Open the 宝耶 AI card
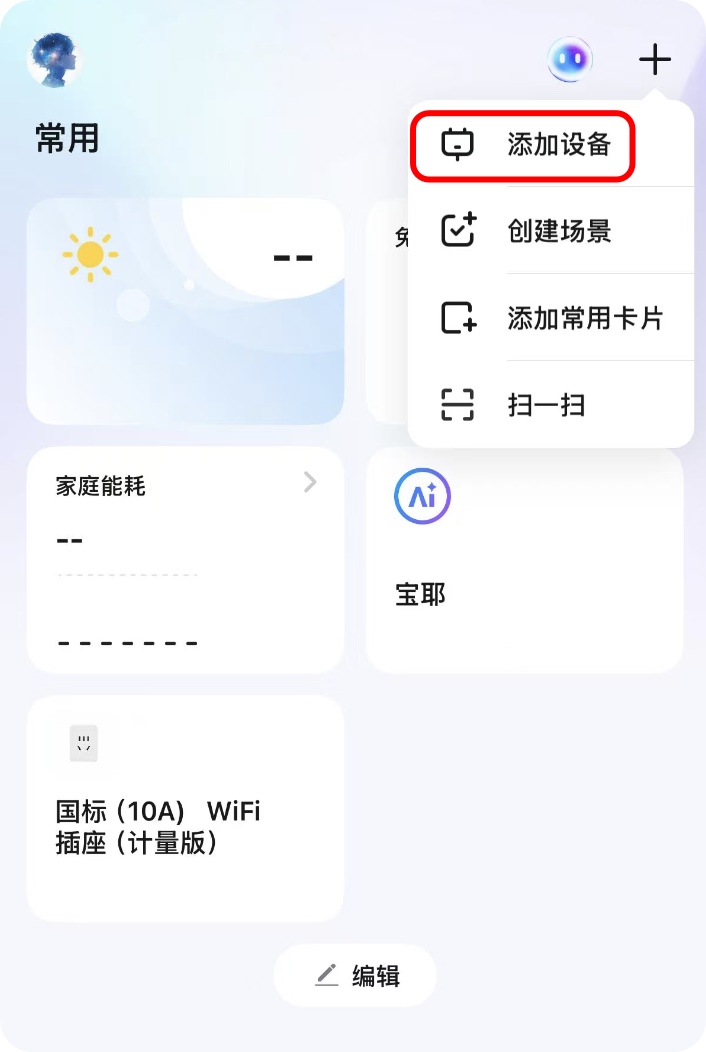The width and height of the screenshot is (706, 1052). coord(524,559)
